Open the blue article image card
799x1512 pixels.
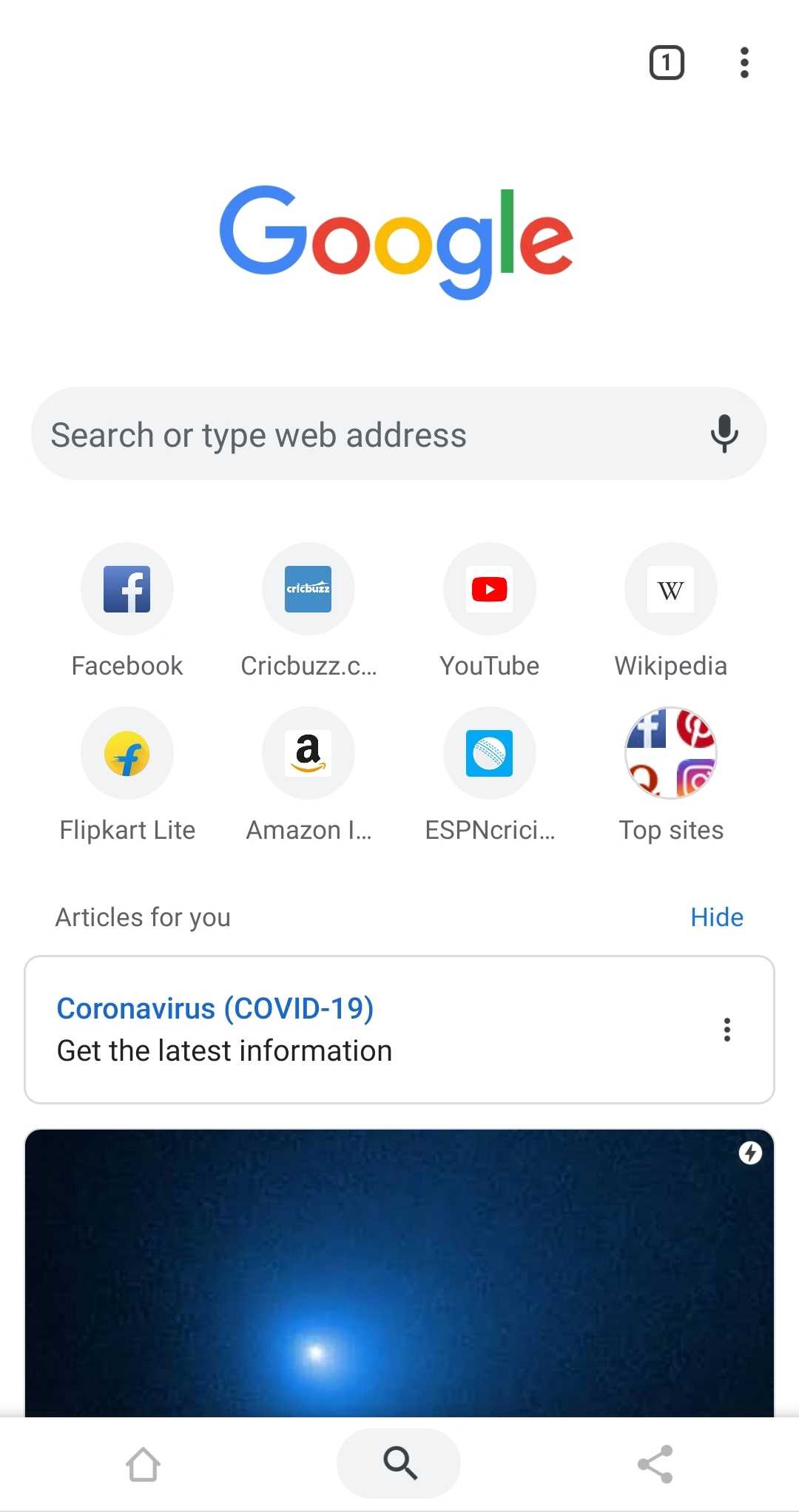click(399, 1272)
